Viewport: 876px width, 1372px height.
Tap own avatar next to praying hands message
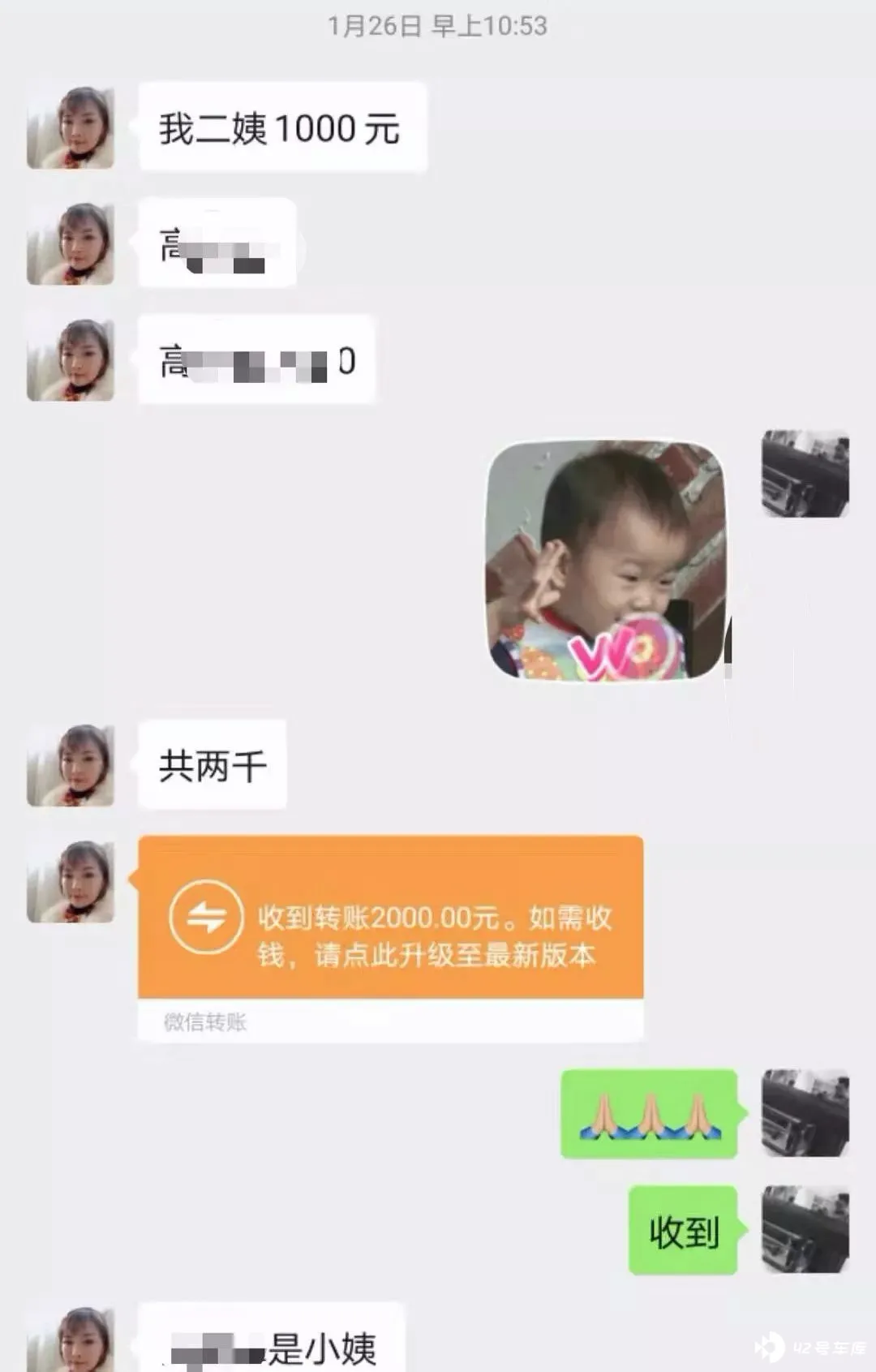(805, 1112)
